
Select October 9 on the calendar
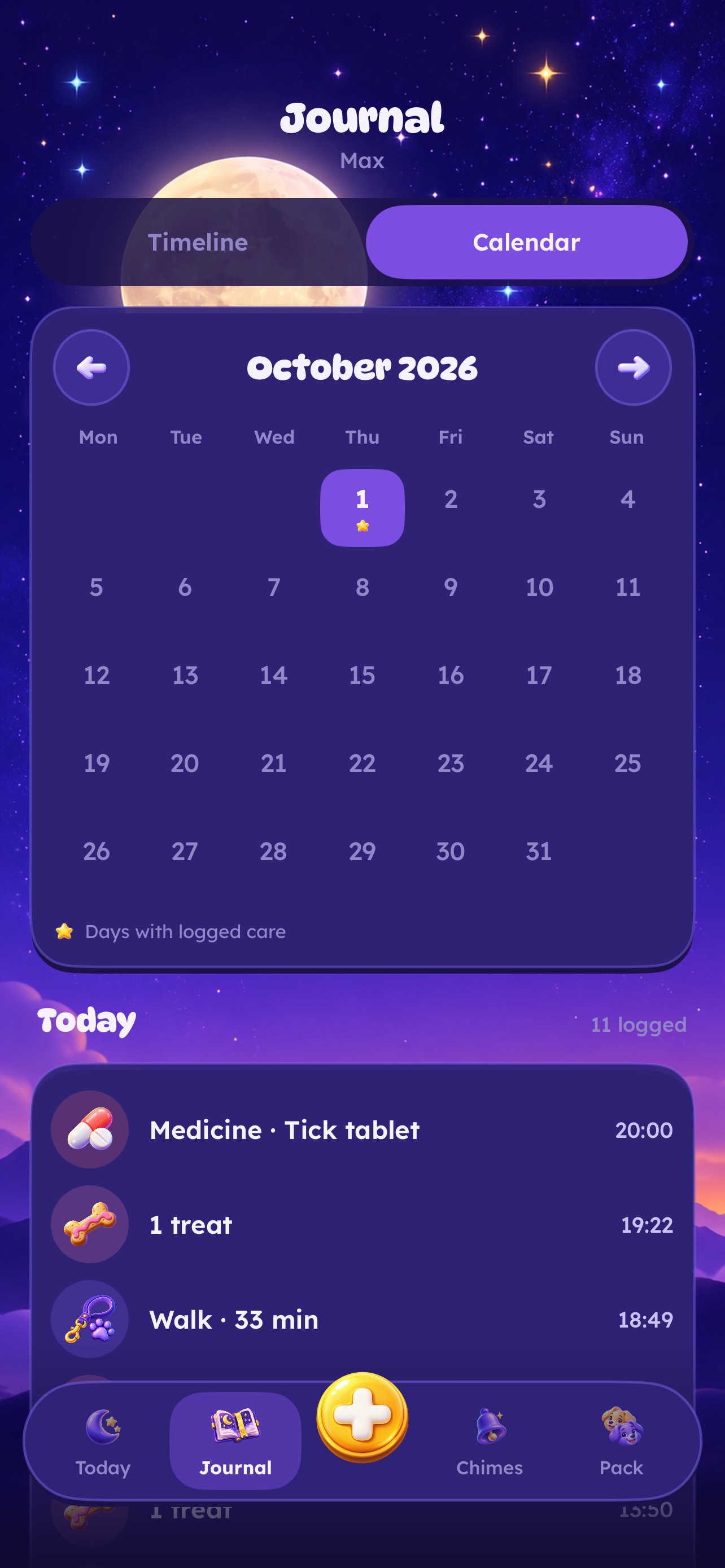point(451,588)
